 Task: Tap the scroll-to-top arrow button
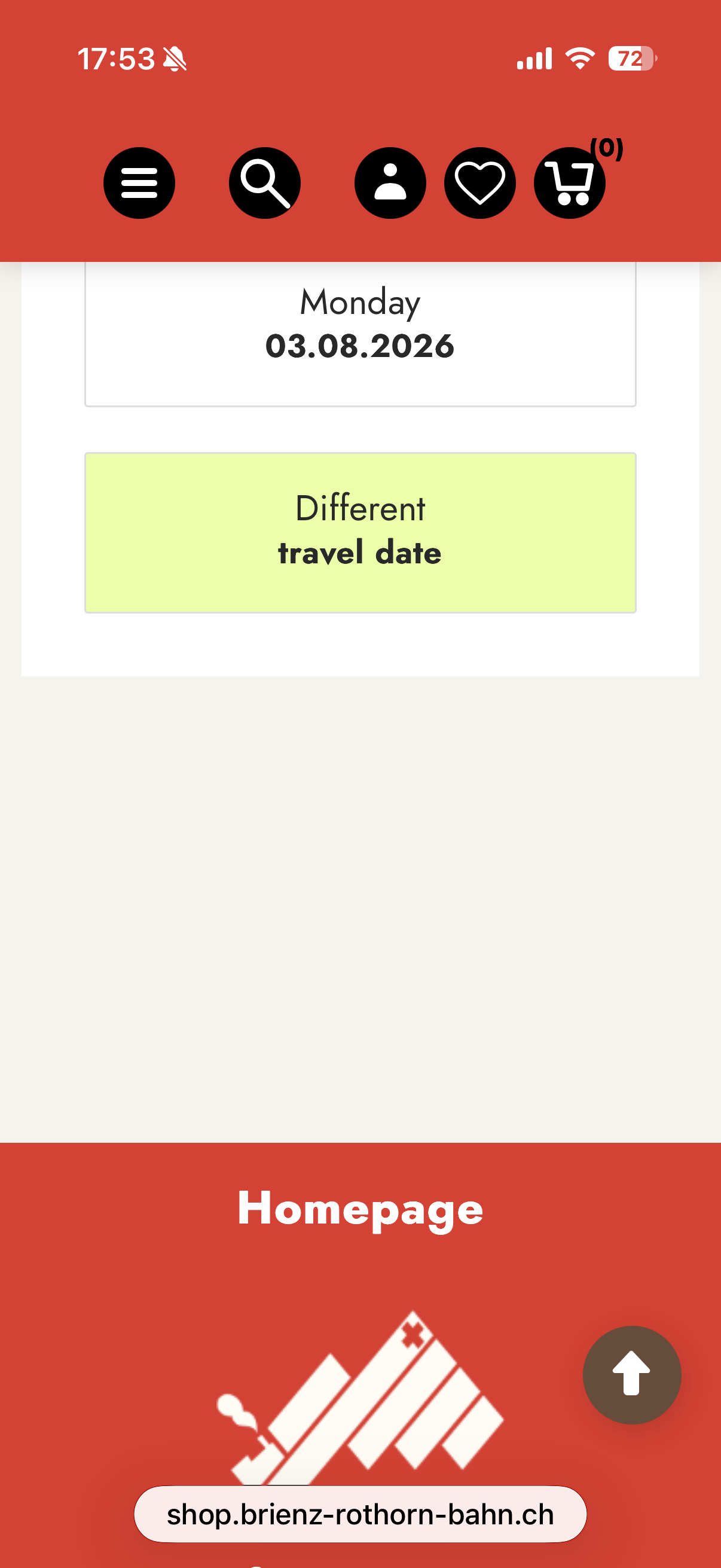(x=631, y=1374)
